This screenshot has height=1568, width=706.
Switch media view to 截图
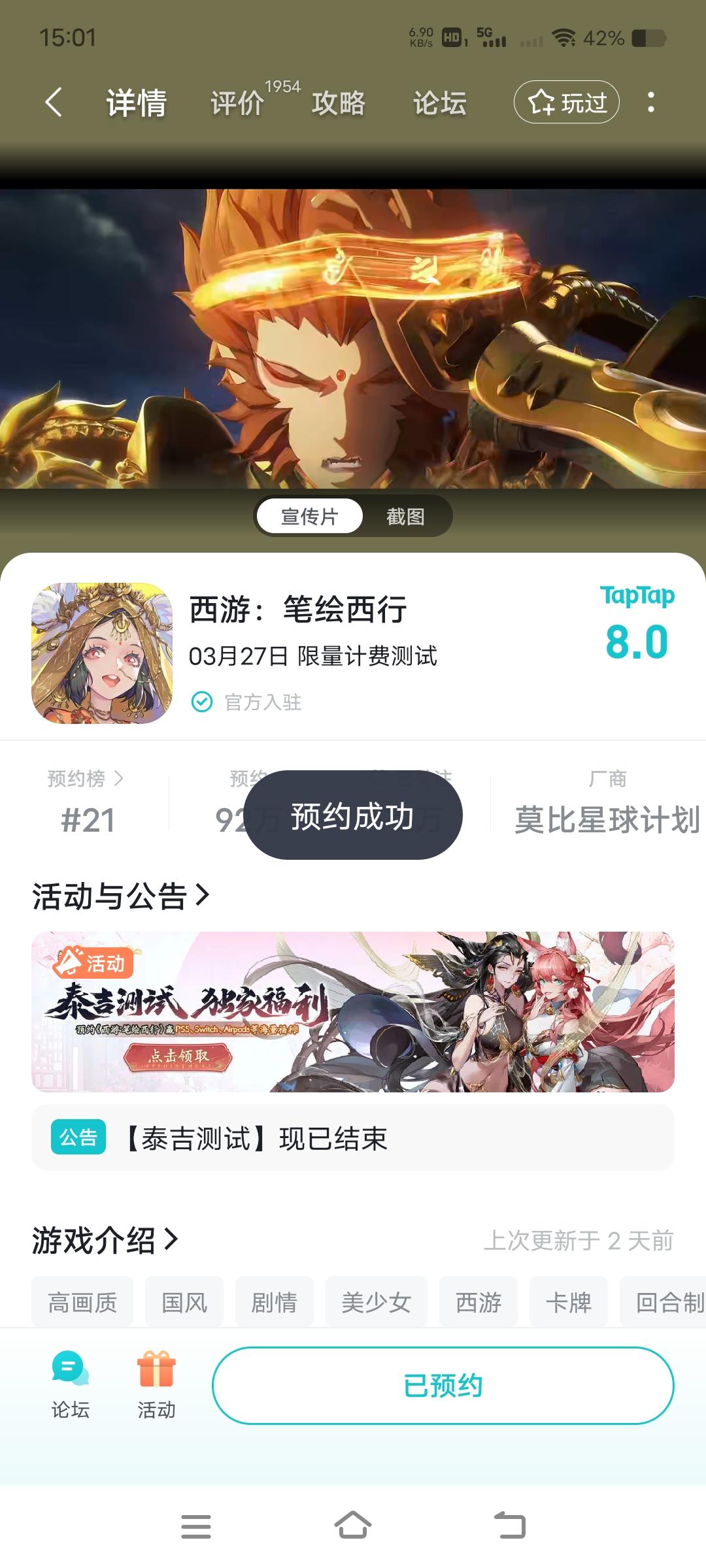click(405, 516)
